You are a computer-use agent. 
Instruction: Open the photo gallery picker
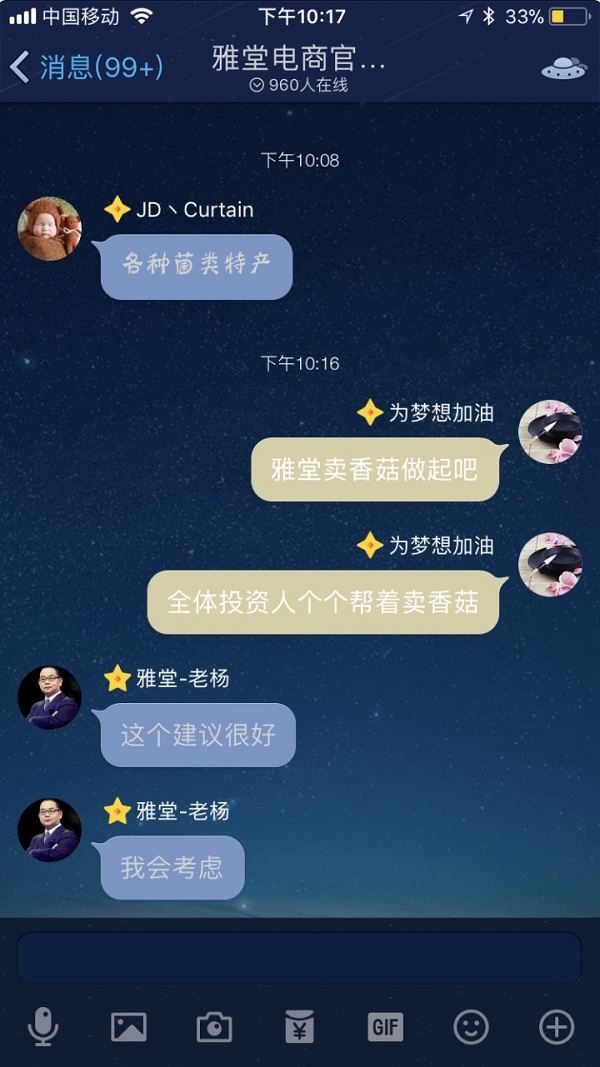pyautogui.click(x=129, y=1027)
